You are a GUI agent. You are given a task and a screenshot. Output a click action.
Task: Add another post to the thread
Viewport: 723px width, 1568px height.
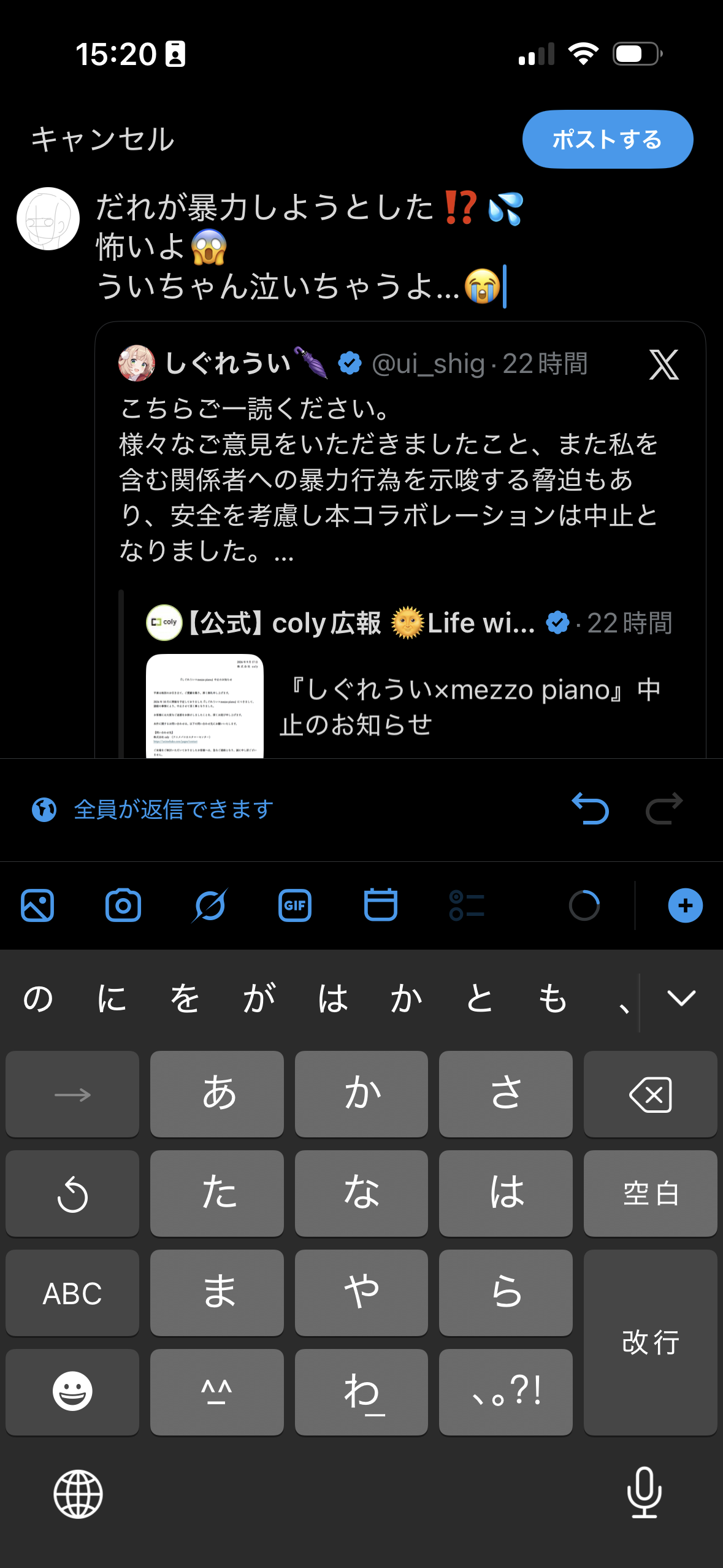click(685, 905)
